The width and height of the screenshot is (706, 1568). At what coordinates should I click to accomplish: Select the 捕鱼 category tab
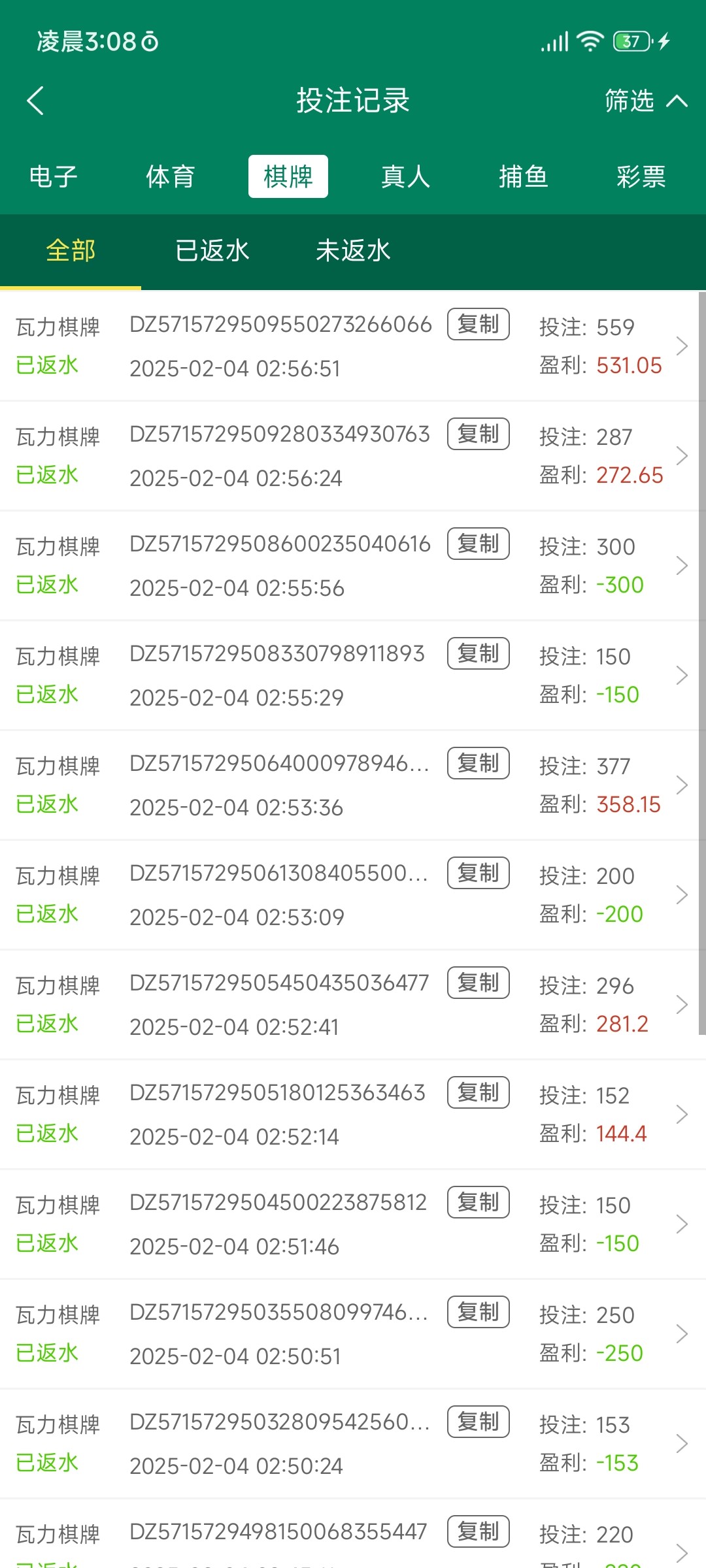click(523, 176)
